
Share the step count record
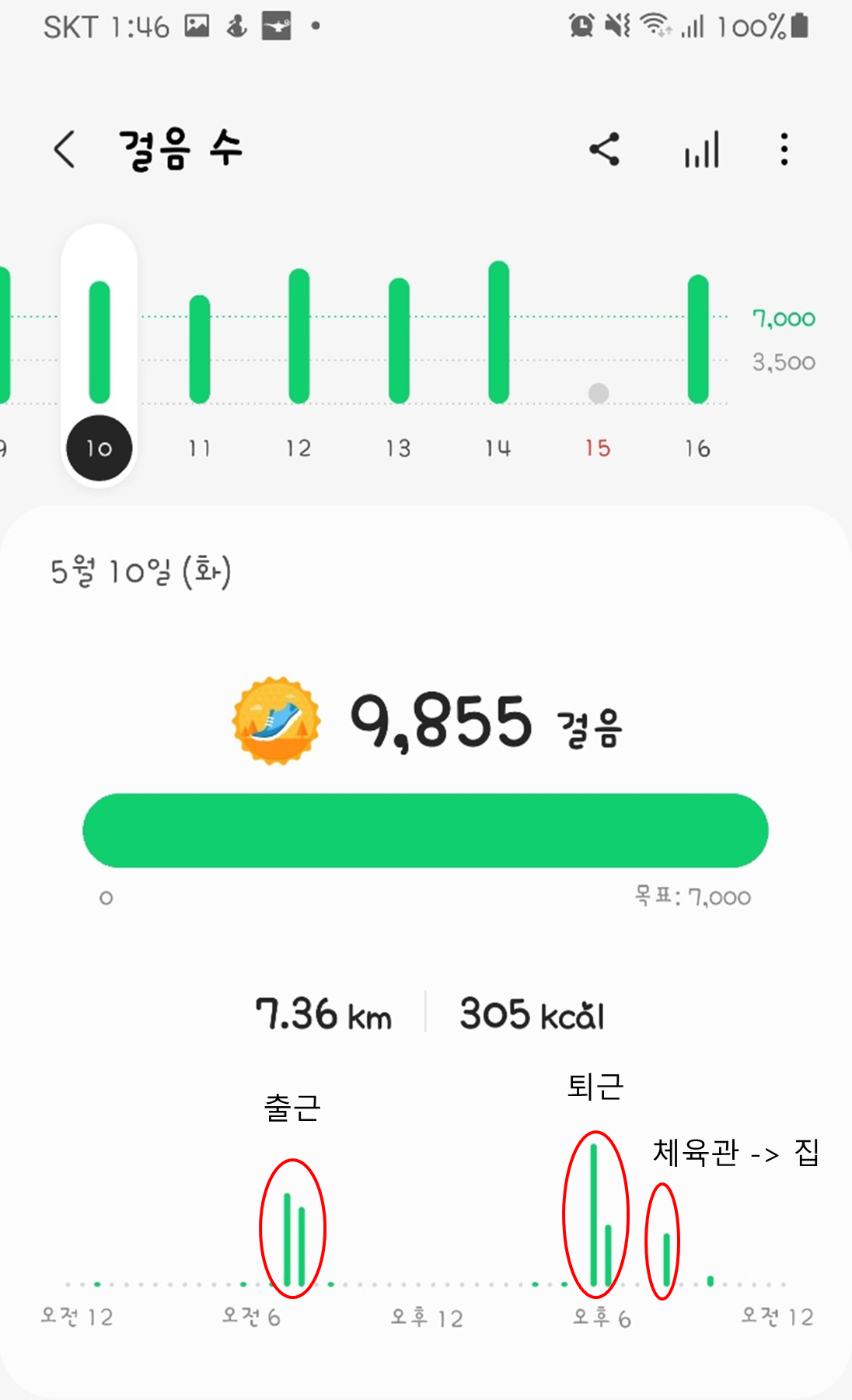click(605, 149)
